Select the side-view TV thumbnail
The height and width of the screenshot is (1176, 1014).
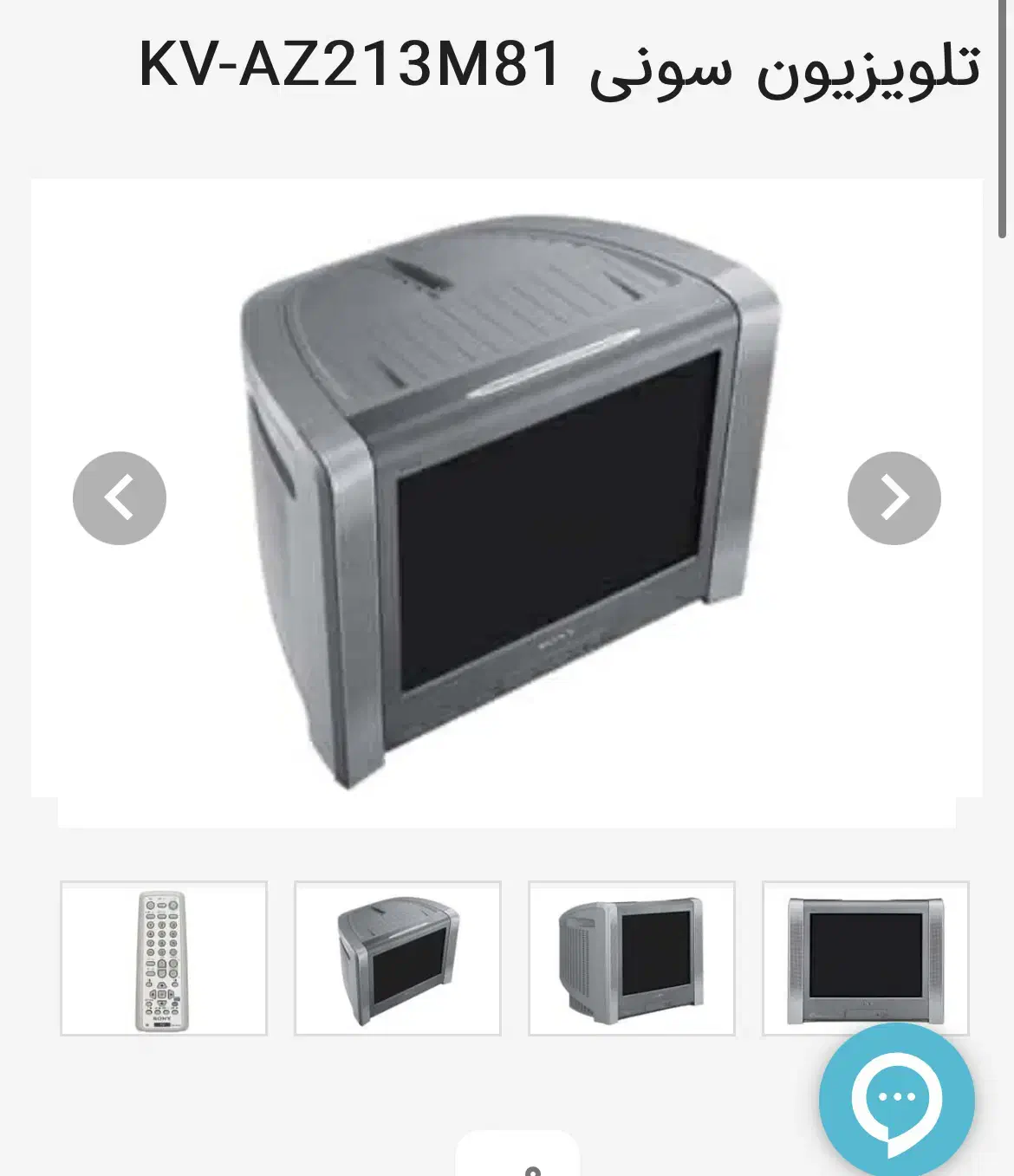coord(632,958)
